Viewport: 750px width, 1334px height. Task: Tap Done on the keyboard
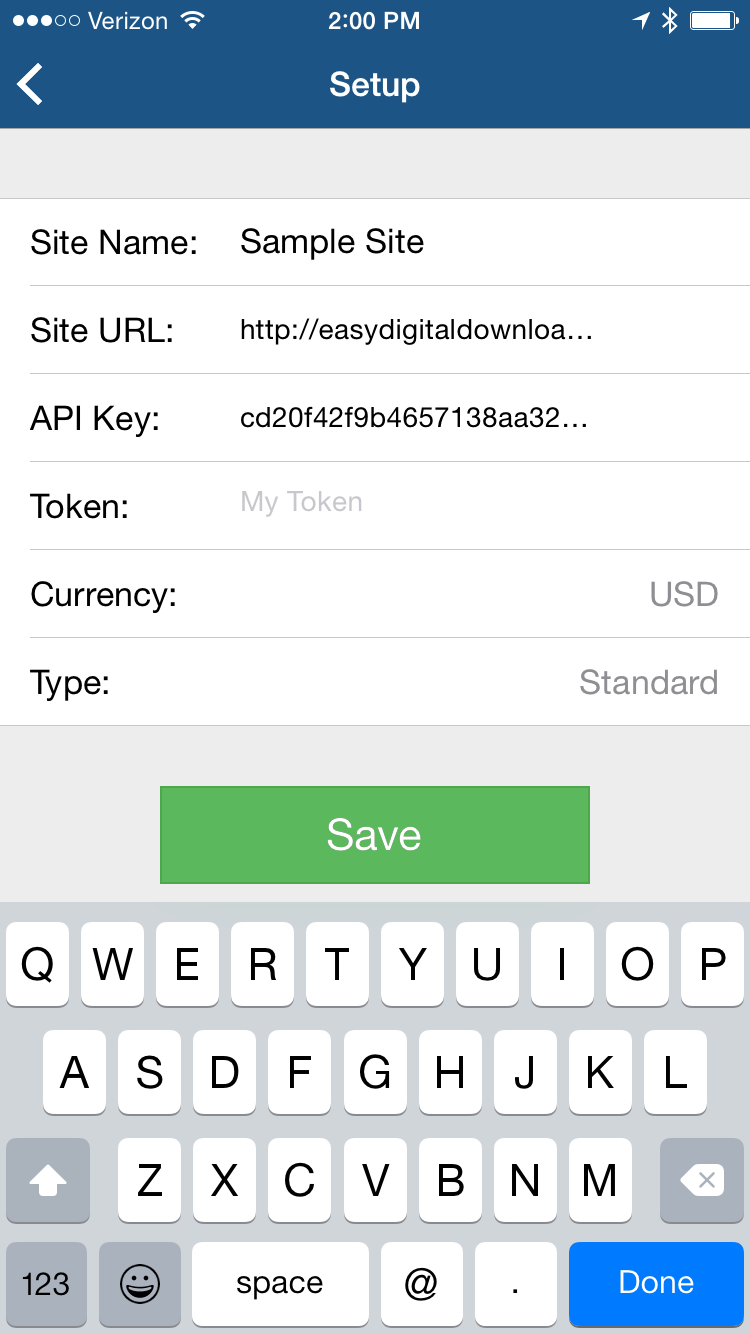point(656,1283)
